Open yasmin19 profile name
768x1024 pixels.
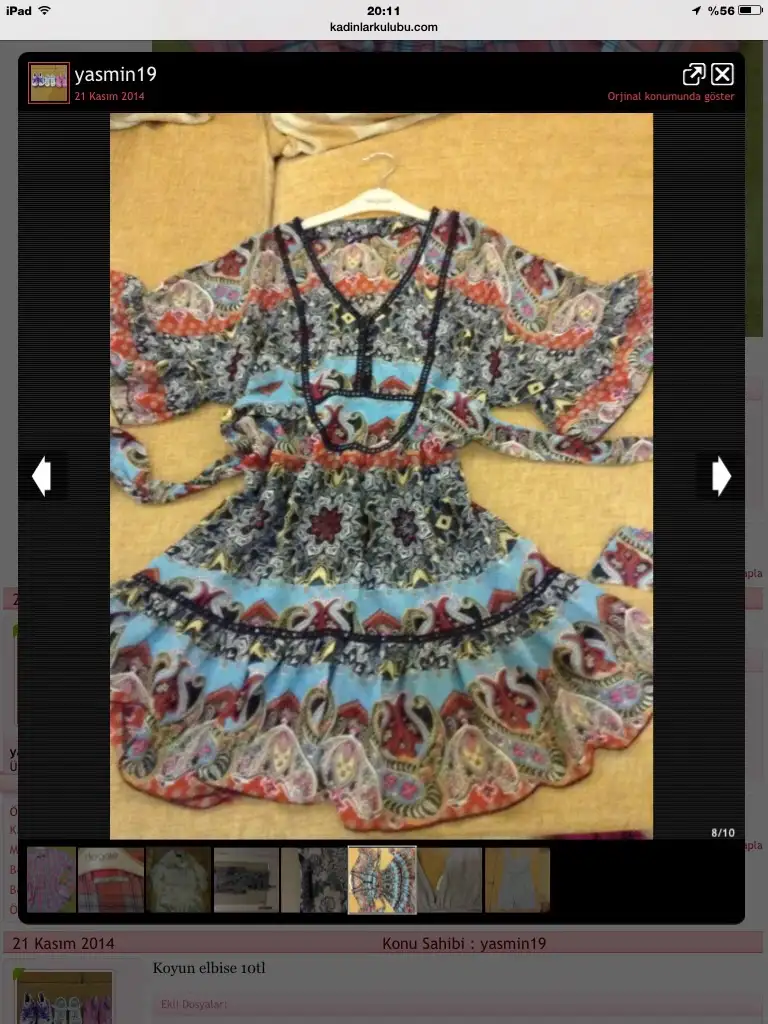pos(115,74)
